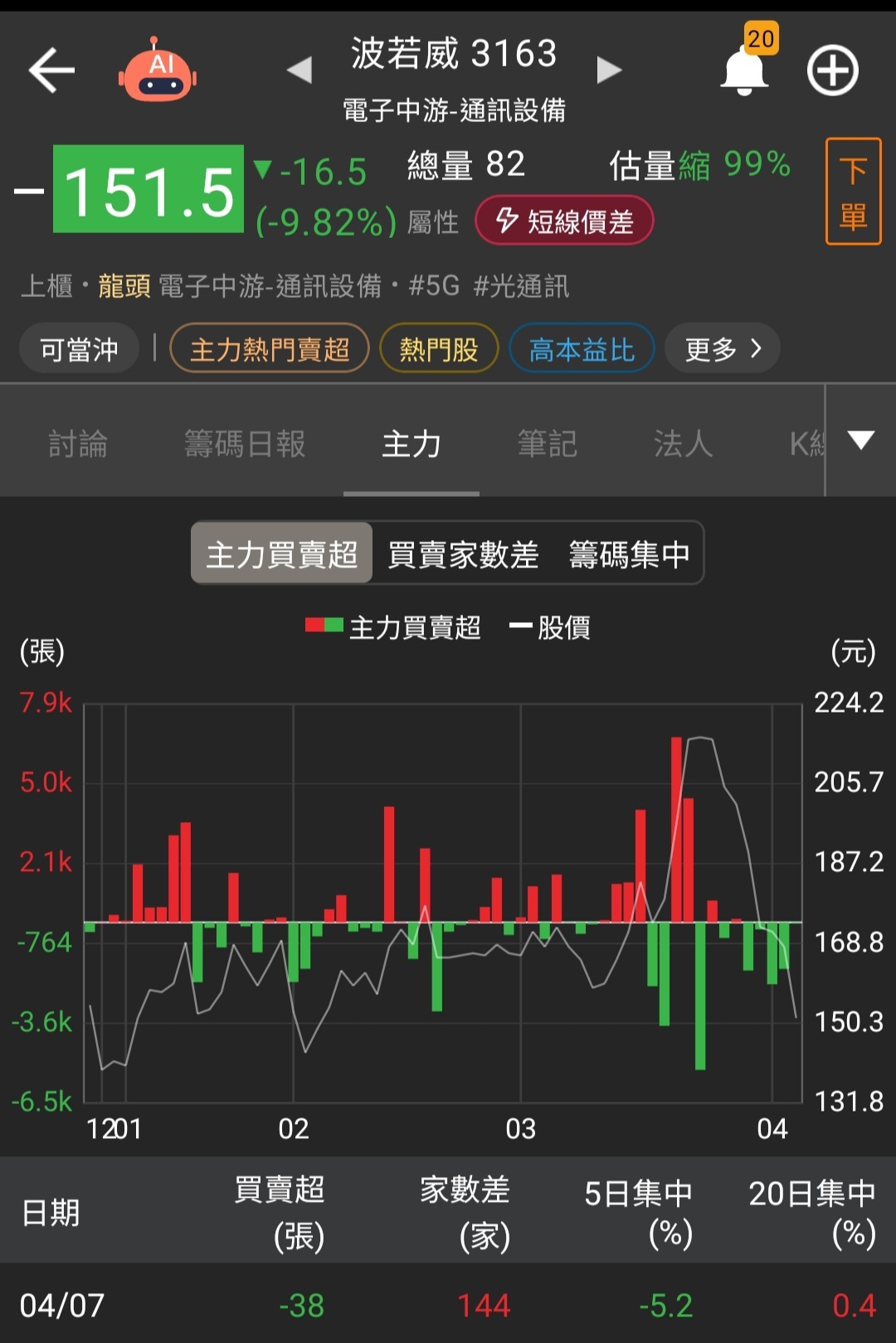Switch to the 筆記 tab
Viewport: 896px width, 1343px height.
pyautogui.click(x=547, y=444)
